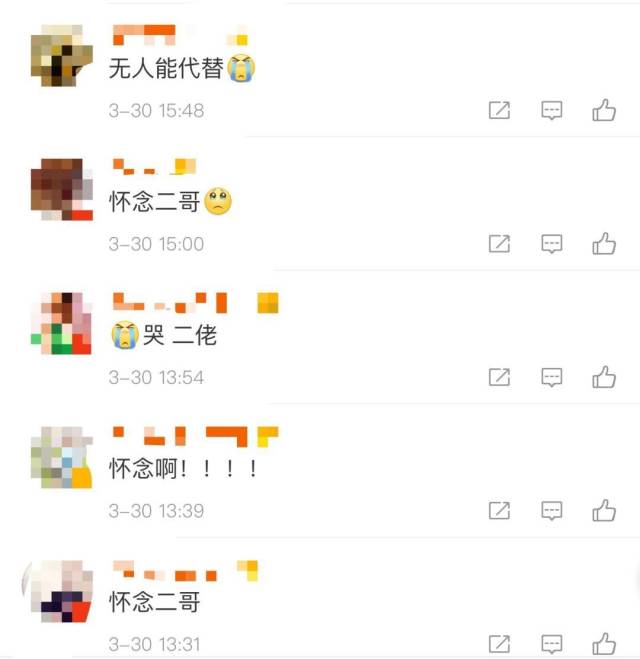The image size is (640, 659).
Task: Reply to the comment posted at 15:00
Action: (x=552, y=243)
